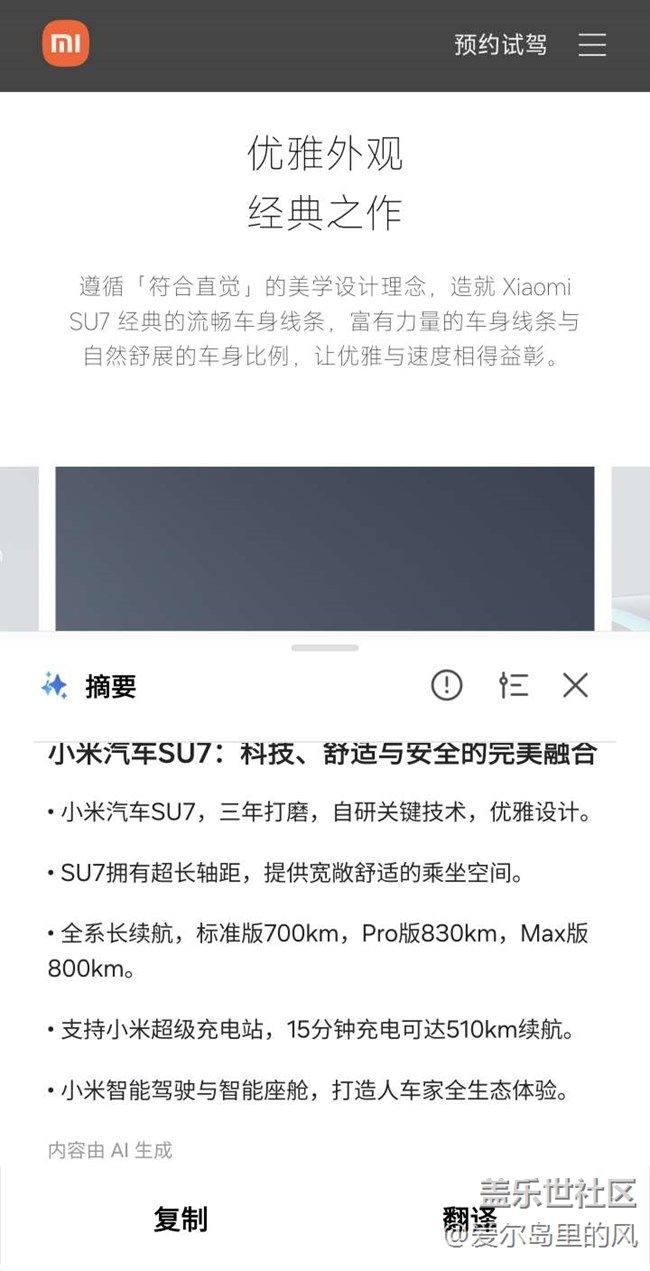Tap the Xiaomi logo home button
The height and width of the screenshot is (1271, 650).
(x=66, y=45)
